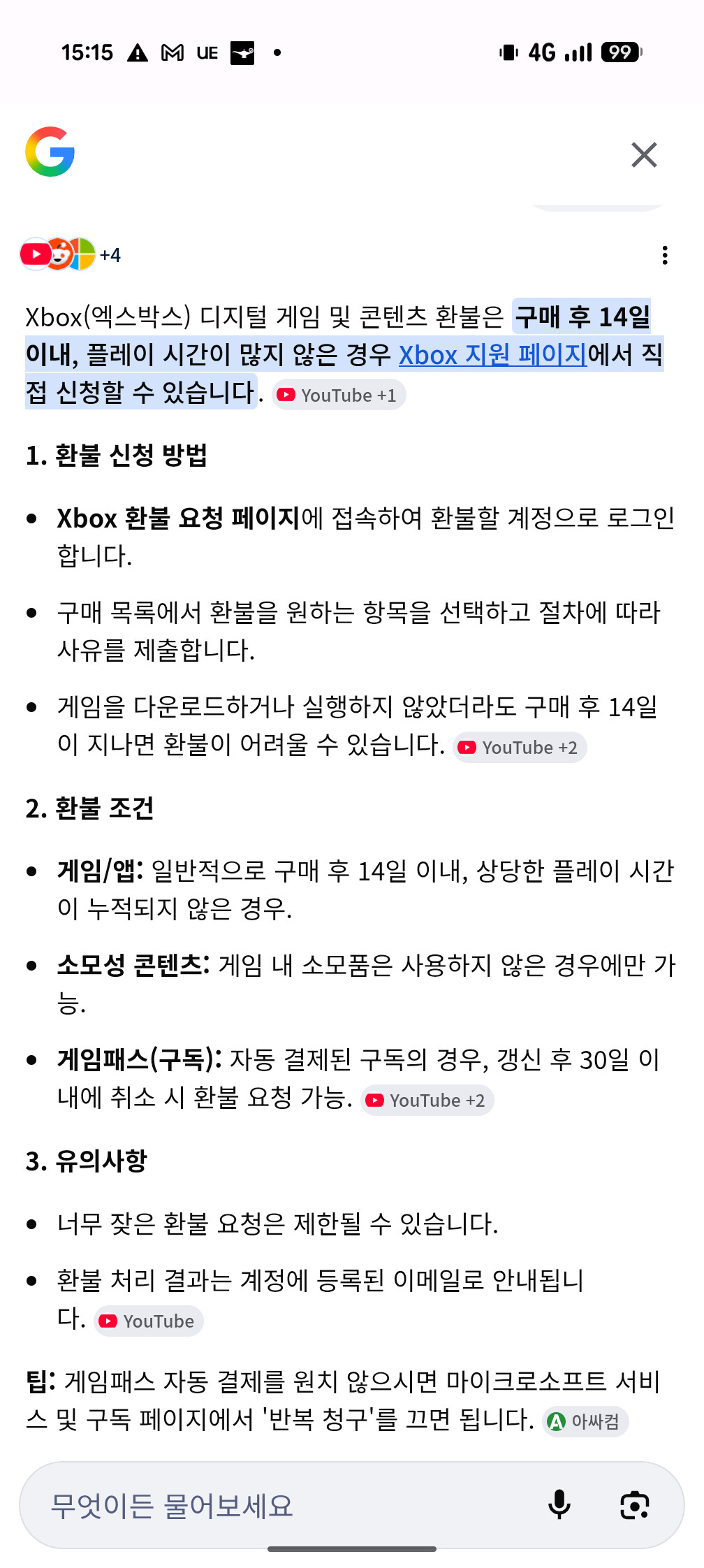The width and height of the screenshot is (704, 1568).
Task: Open YouTube +2 chip after 환불 요청 가능
Action: click(x=427, y=1100)
